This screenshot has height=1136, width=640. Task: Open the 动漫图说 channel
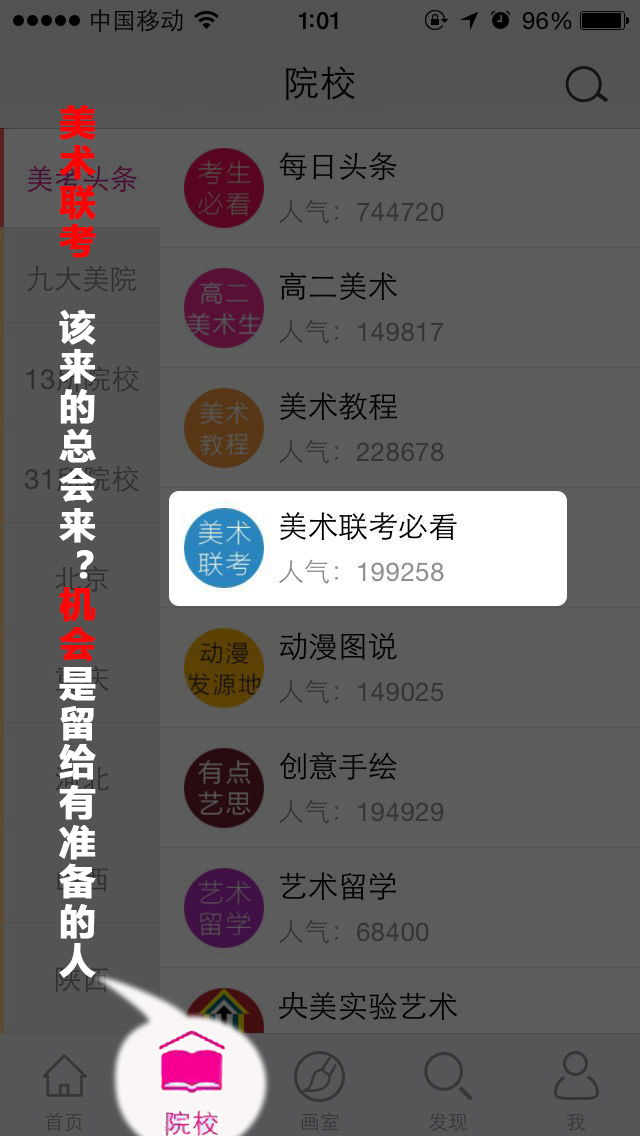pos(400,668)
